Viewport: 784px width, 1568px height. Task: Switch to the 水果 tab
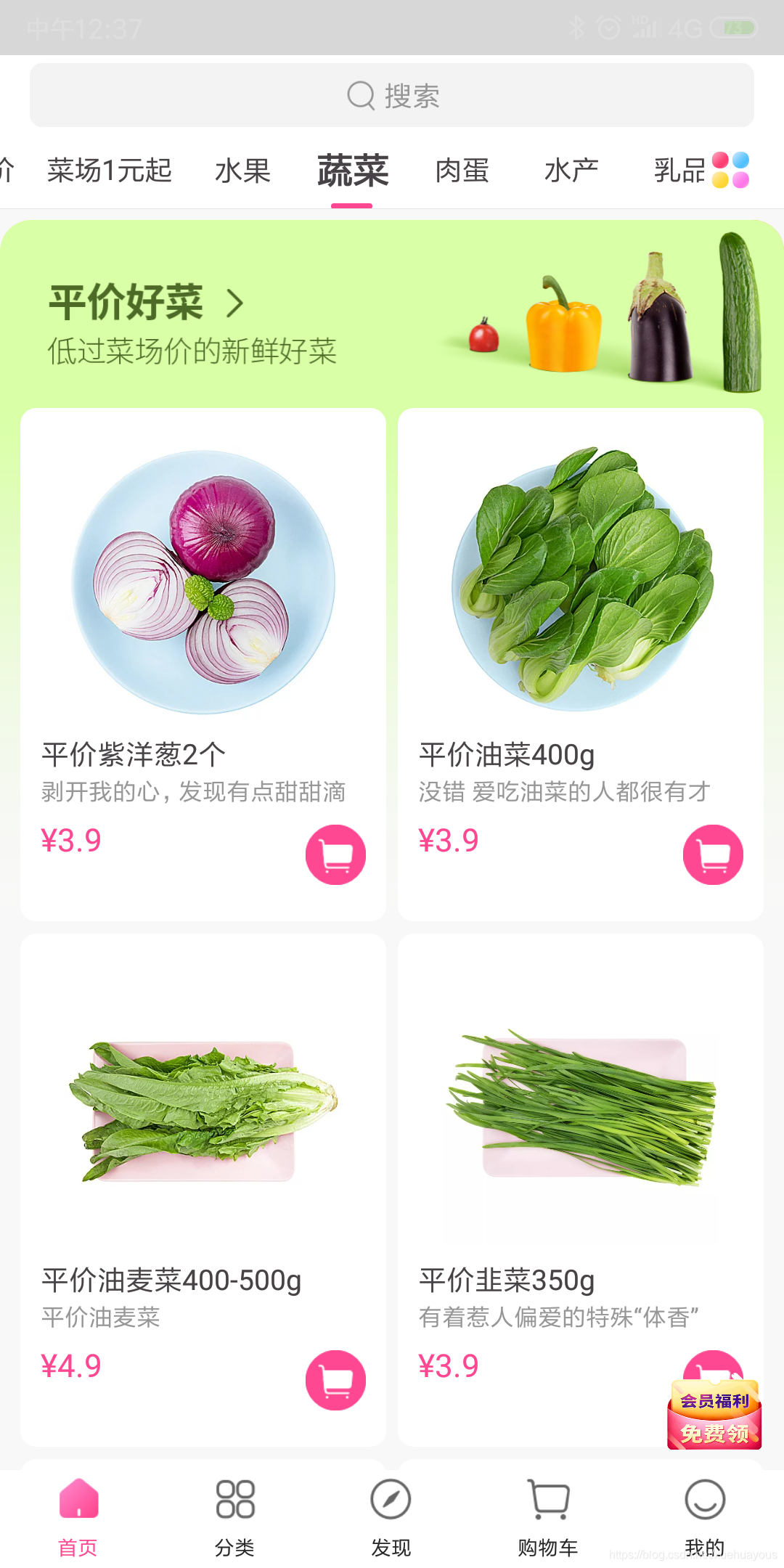coord(244,170)
